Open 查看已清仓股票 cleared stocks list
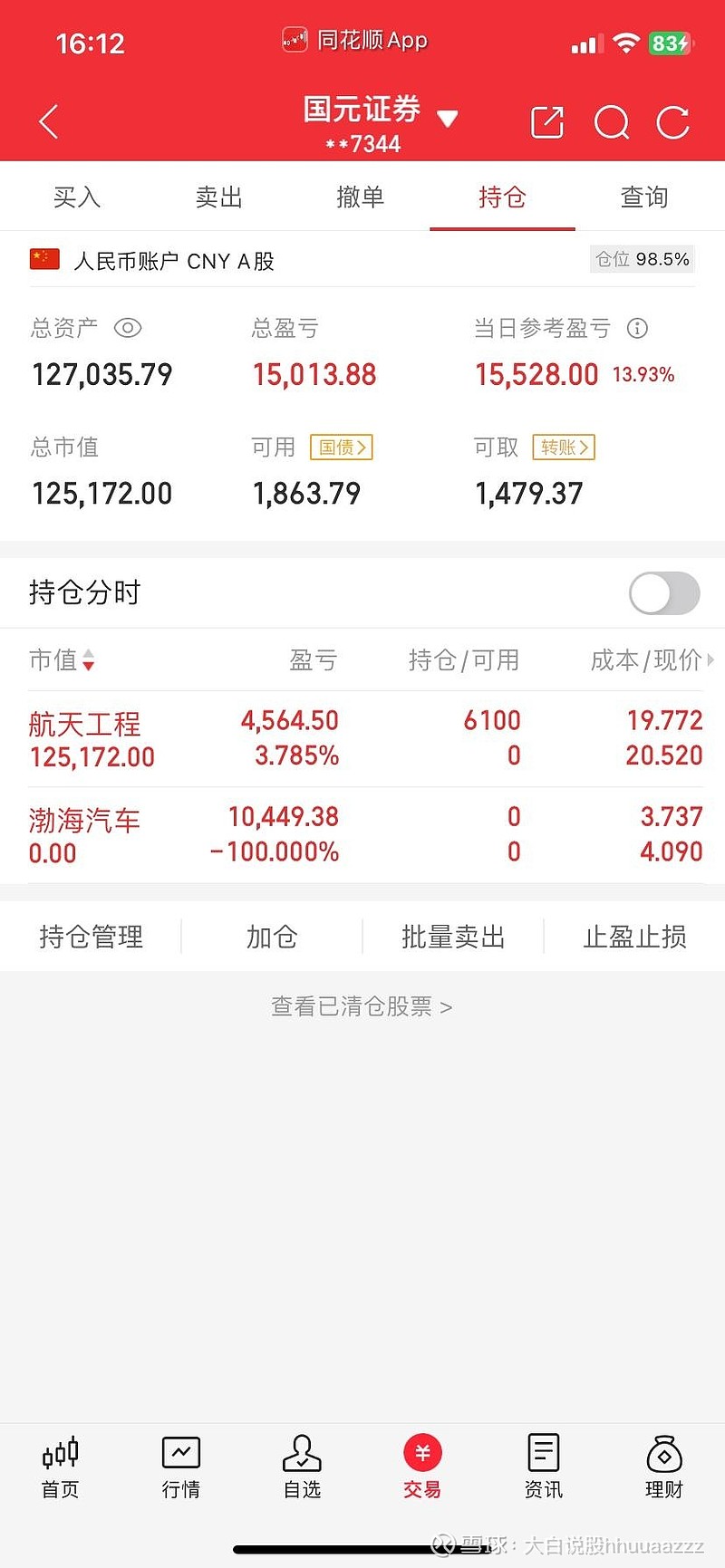The height and width of the screenshot is (1568, 725). tap(362, 1005)
